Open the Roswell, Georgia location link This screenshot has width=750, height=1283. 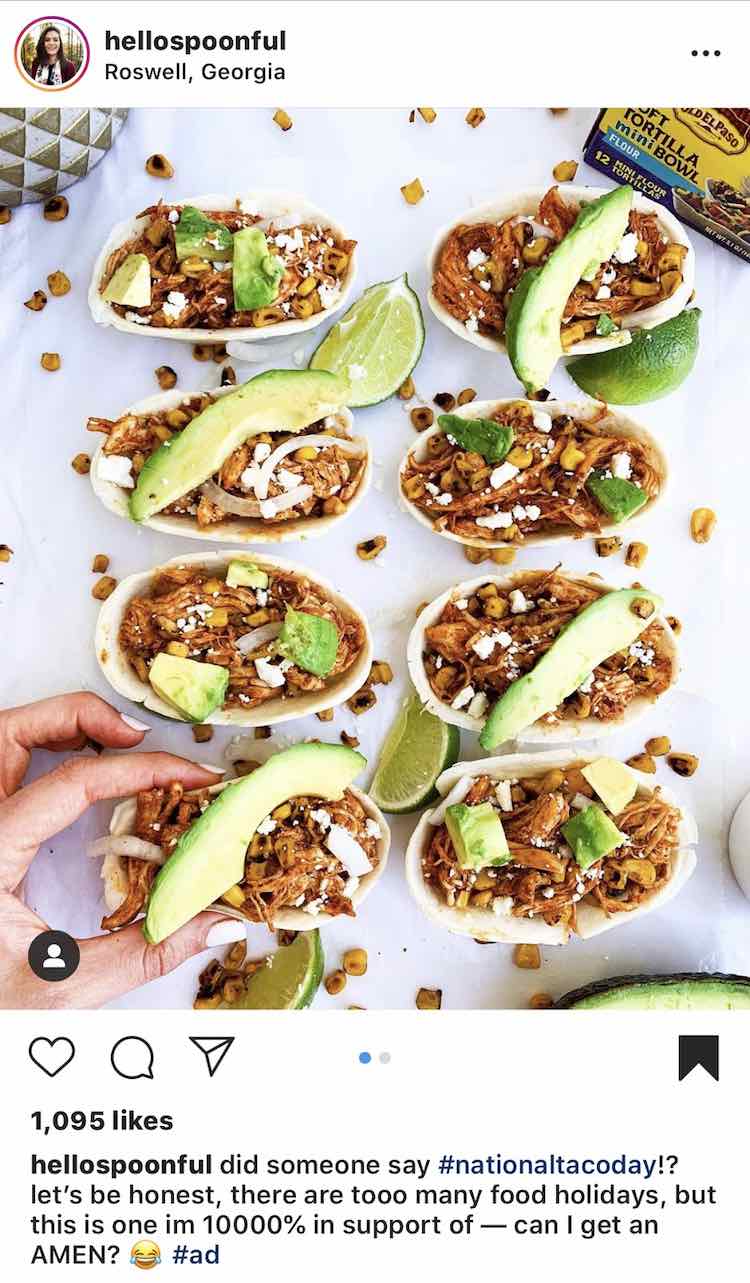[x=194, y=73]
